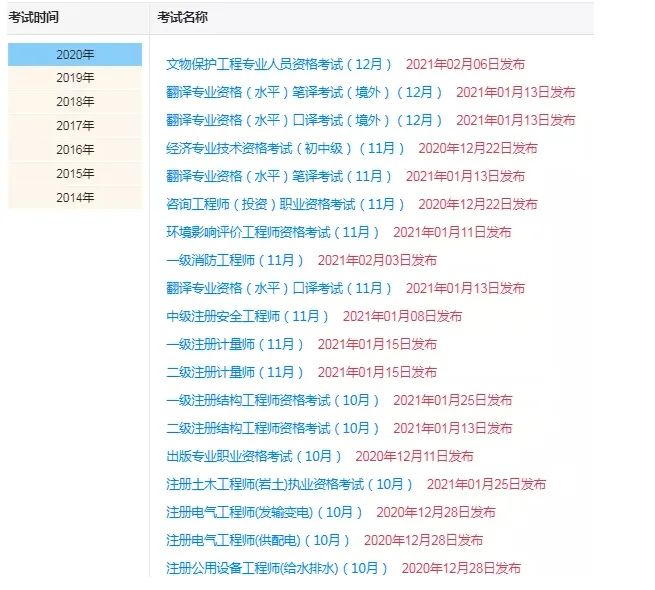Image resolution: width=655 pixels, height=590 pixels.
Task: Select the 2018年 year tab
Action: [x=75, y=102]
